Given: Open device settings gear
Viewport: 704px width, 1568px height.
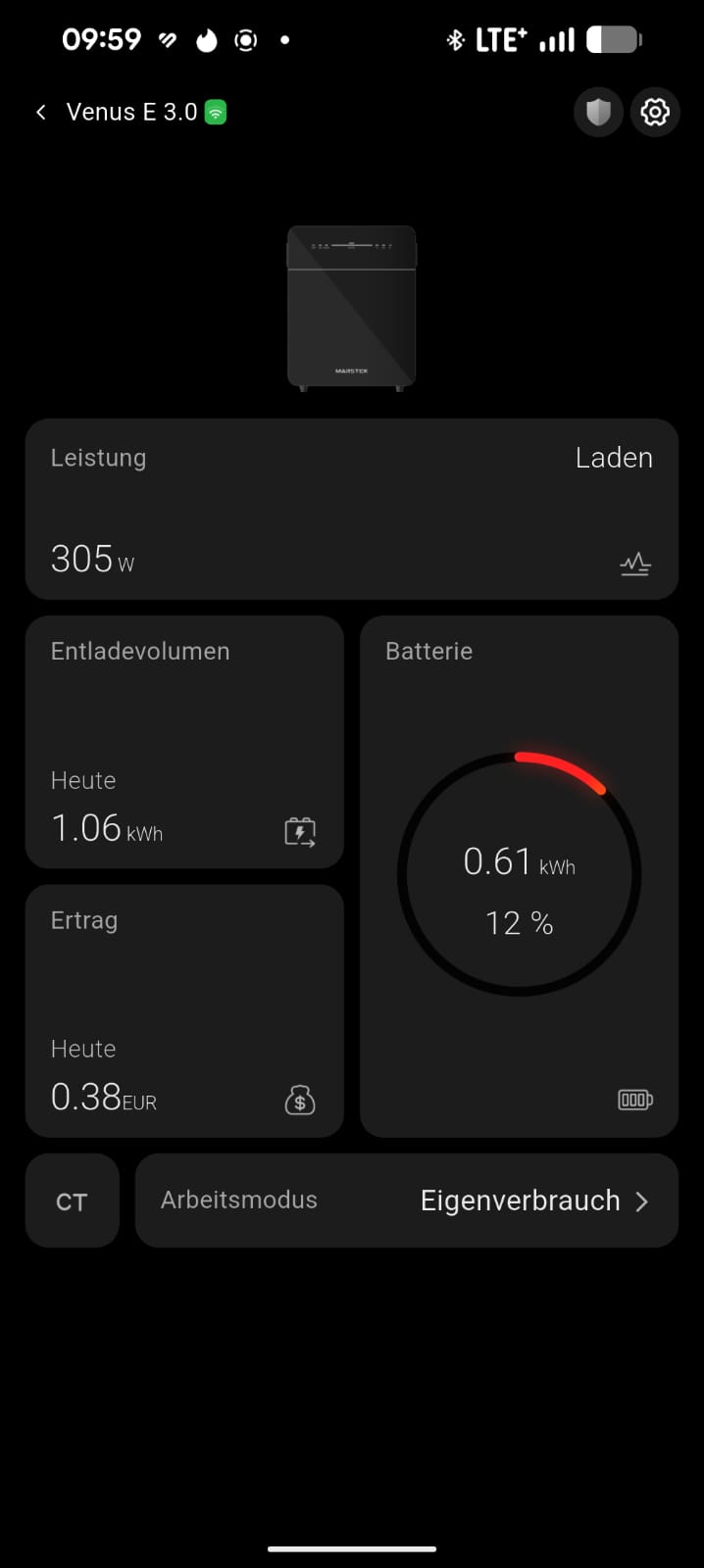Looking at the screenshot, I should tap(655, 113).
